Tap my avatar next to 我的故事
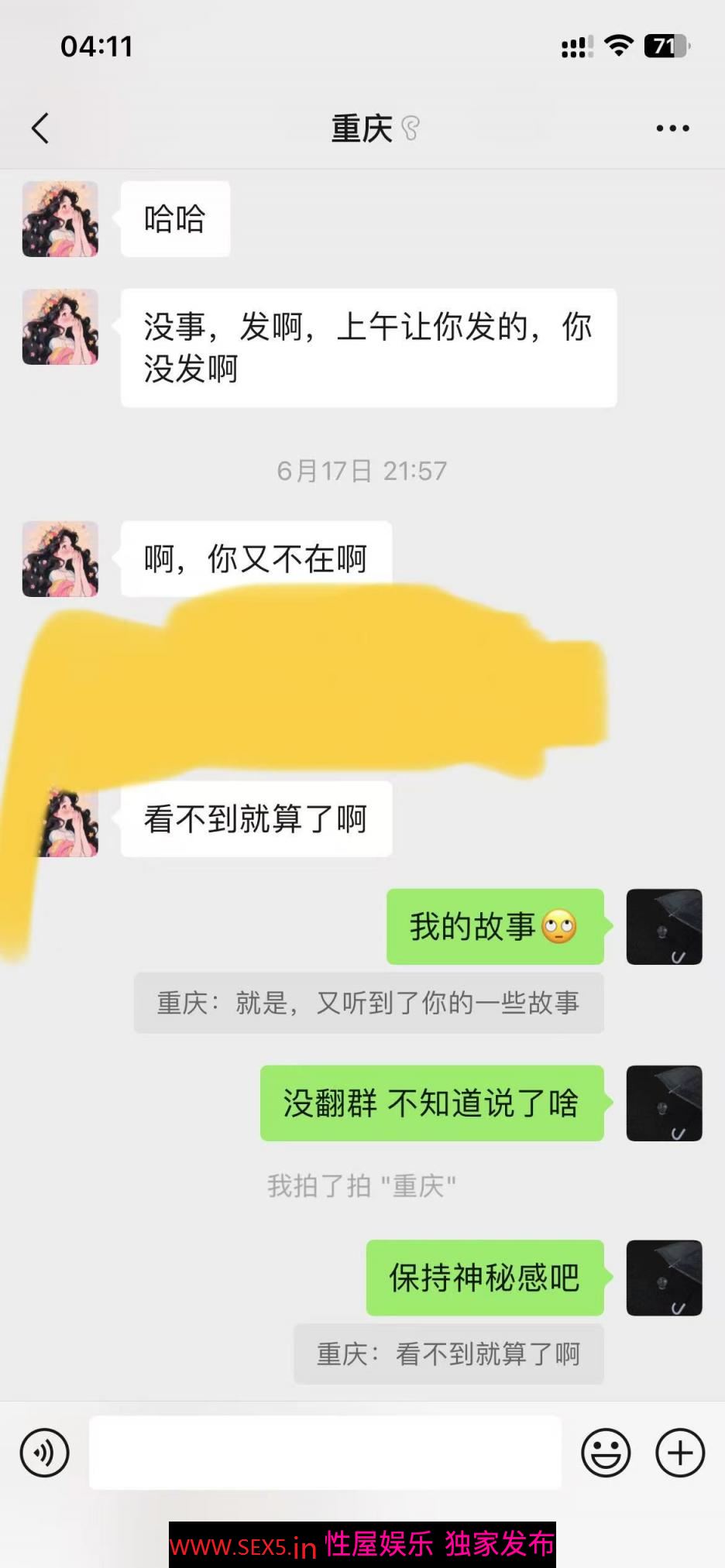 tap(664, 927)
